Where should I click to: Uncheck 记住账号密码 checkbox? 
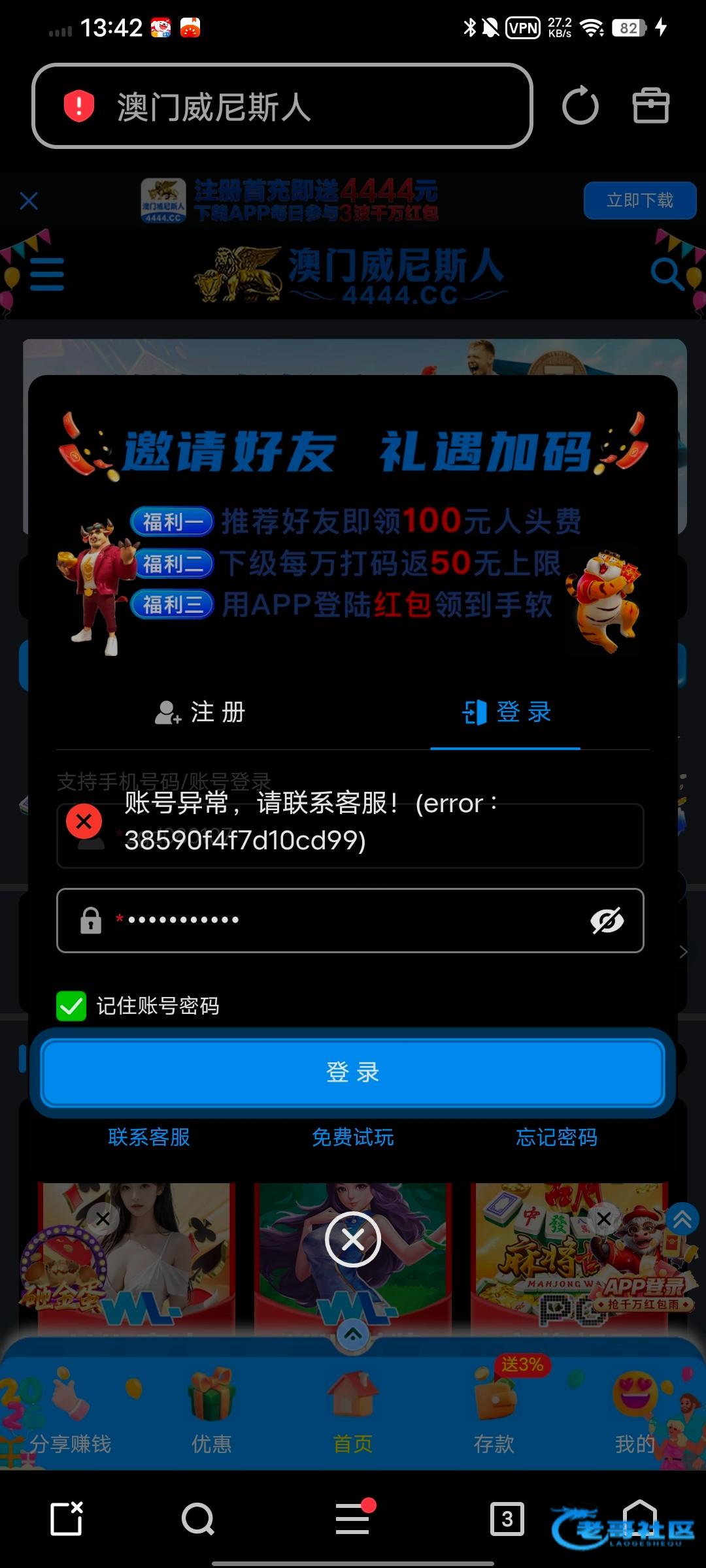pos(71,1005)
